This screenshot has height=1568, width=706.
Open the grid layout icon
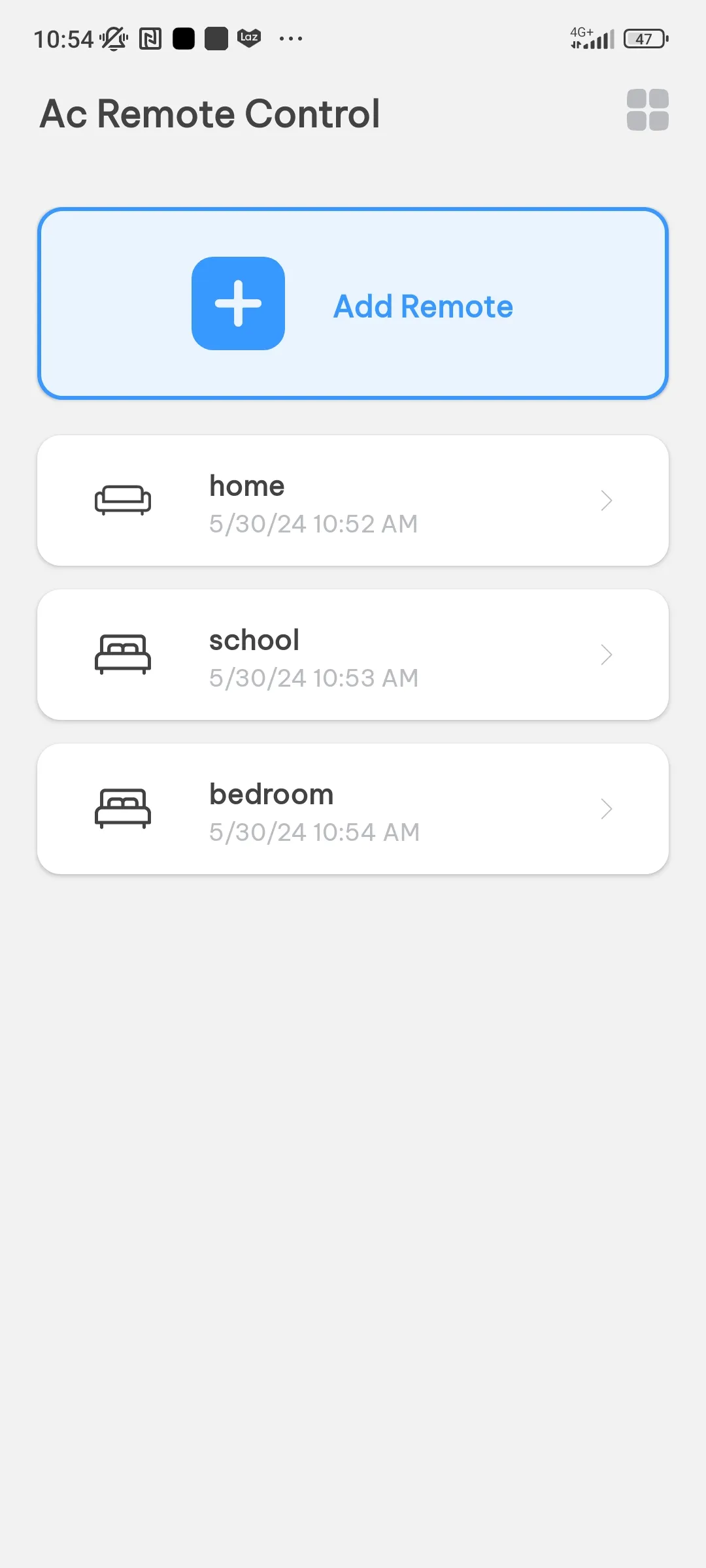tap(648, 110)
